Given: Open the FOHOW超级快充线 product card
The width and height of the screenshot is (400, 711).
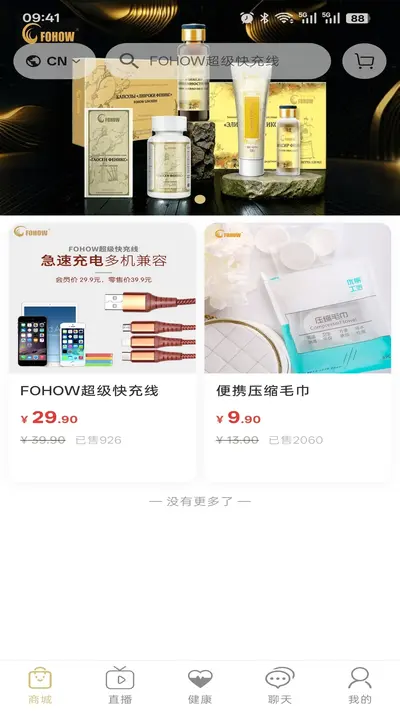Looking at the screenshot, I should tap(102, 352).
